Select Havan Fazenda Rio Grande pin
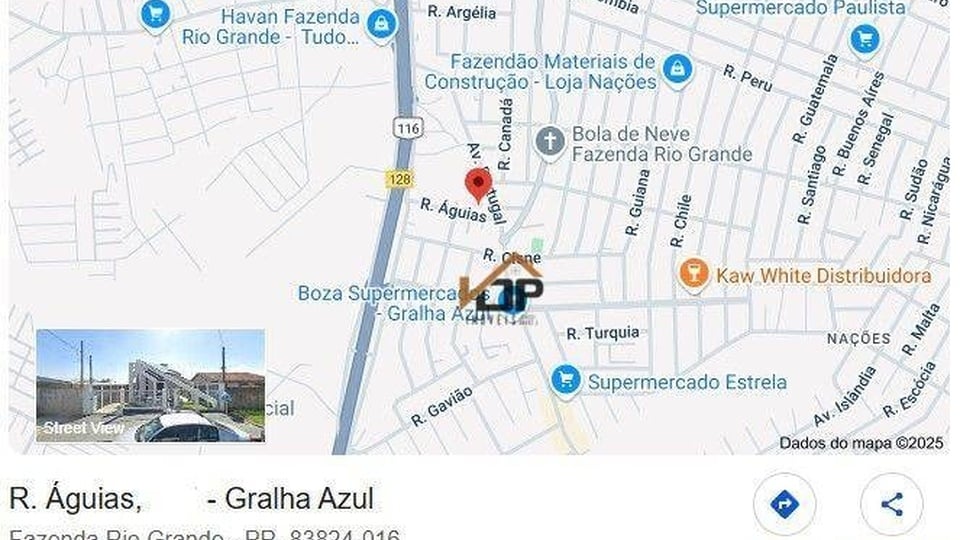The height and width of the screenshot is (540, 960). [x=380, y=24]
